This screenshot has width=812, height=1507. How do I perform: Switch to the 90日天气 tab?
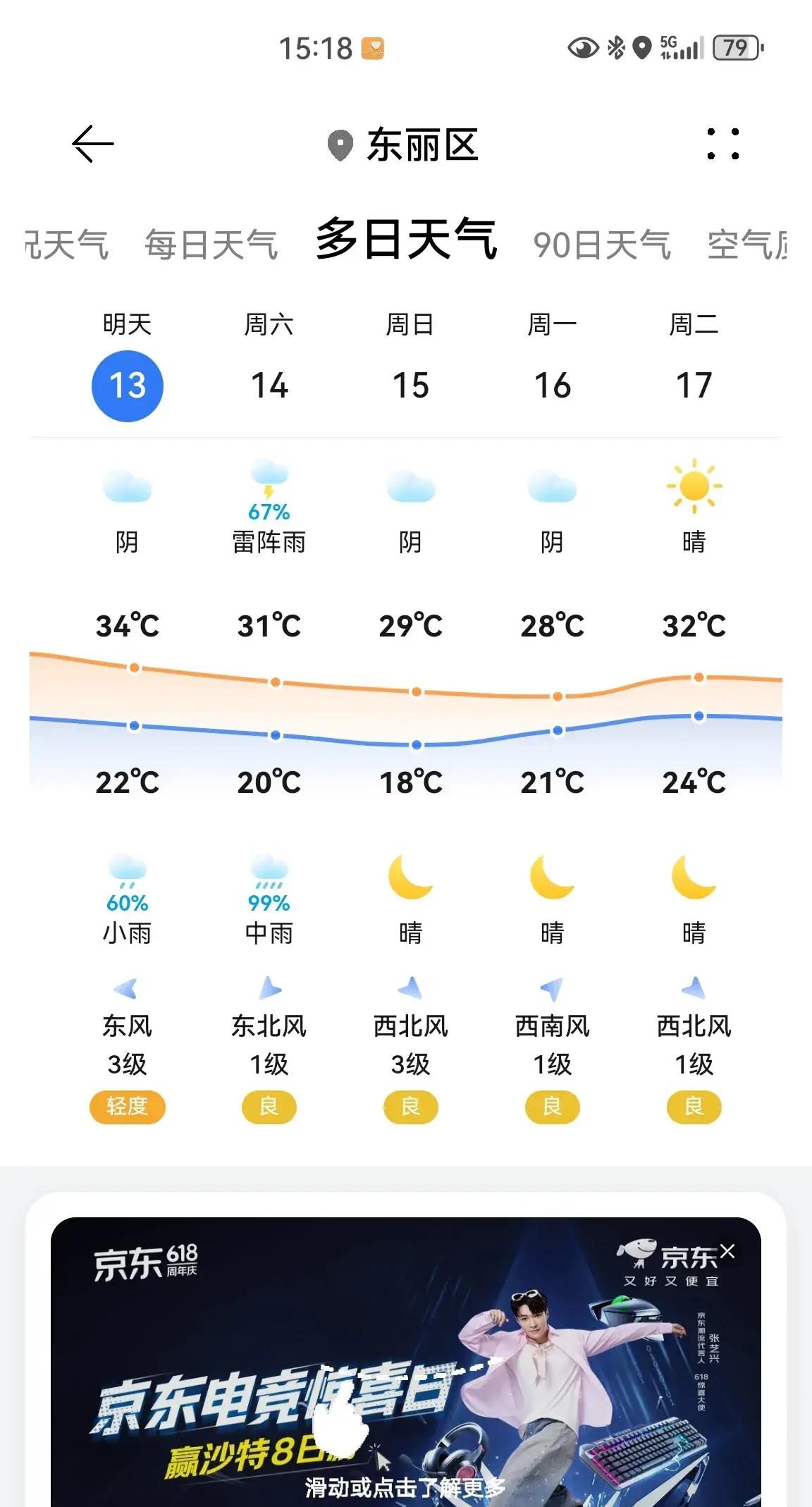601,245
